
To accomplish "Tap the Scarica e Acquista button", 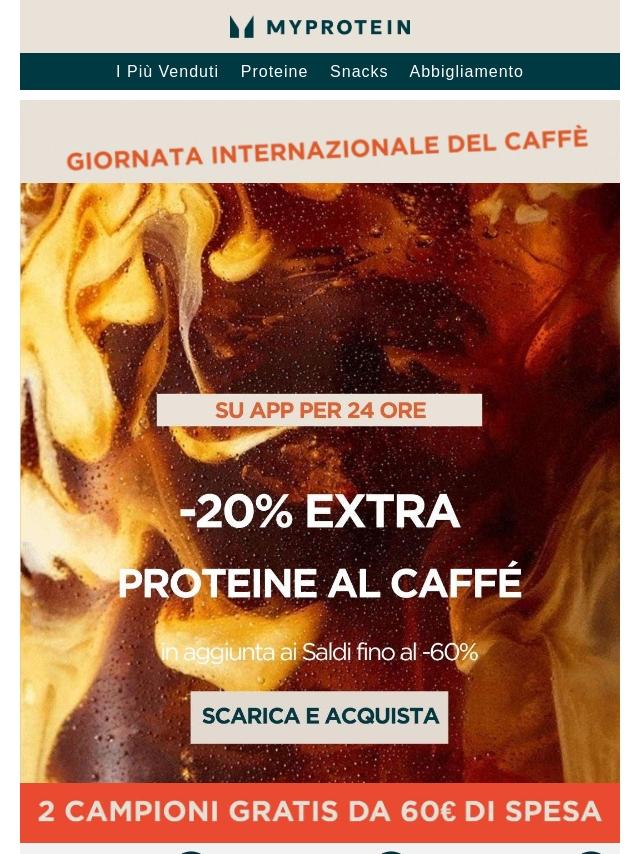I will click(x=320, y=716).
